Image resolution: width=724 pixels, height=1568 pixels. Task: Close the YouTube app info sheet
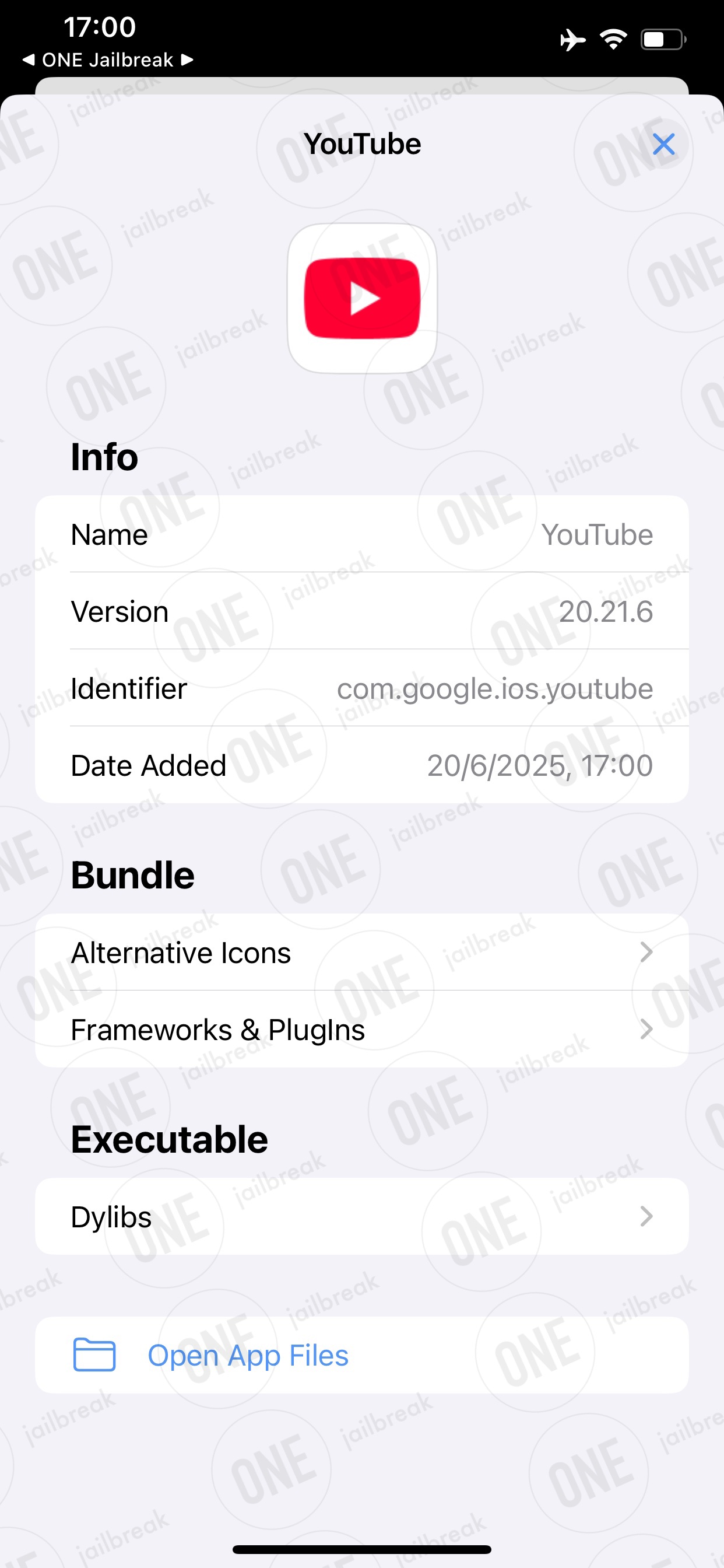tap(663, 144)
